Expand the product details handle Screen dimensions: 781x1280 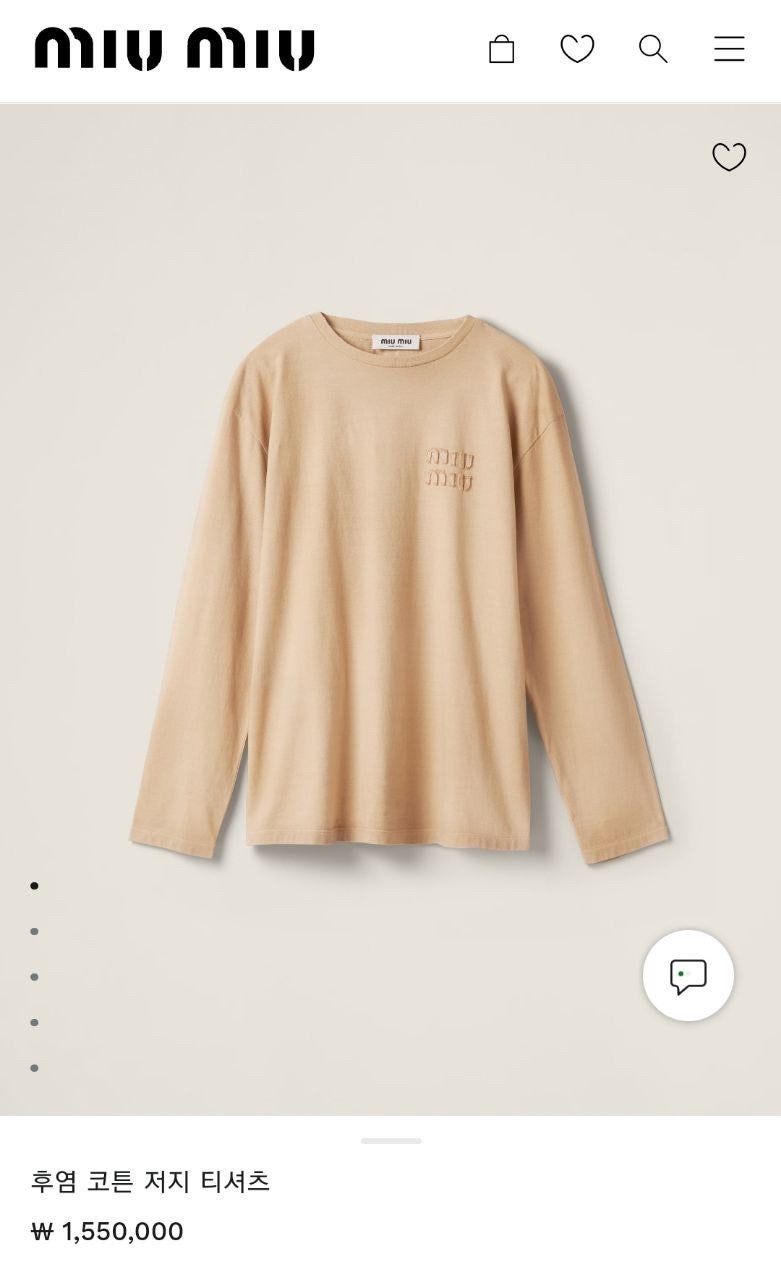click(391, 1141)
